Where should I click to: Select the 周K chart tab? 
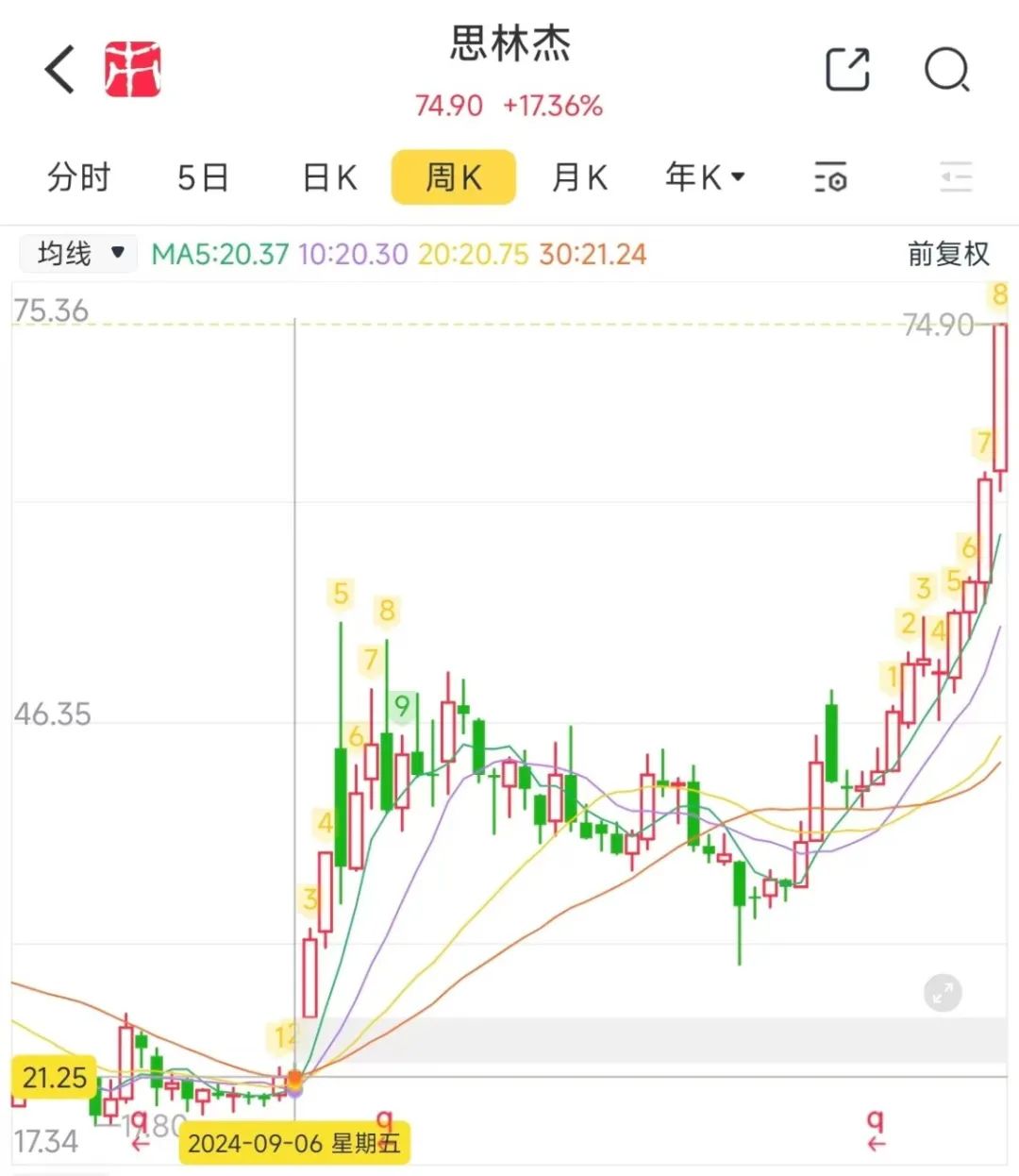tap(454, 177)
